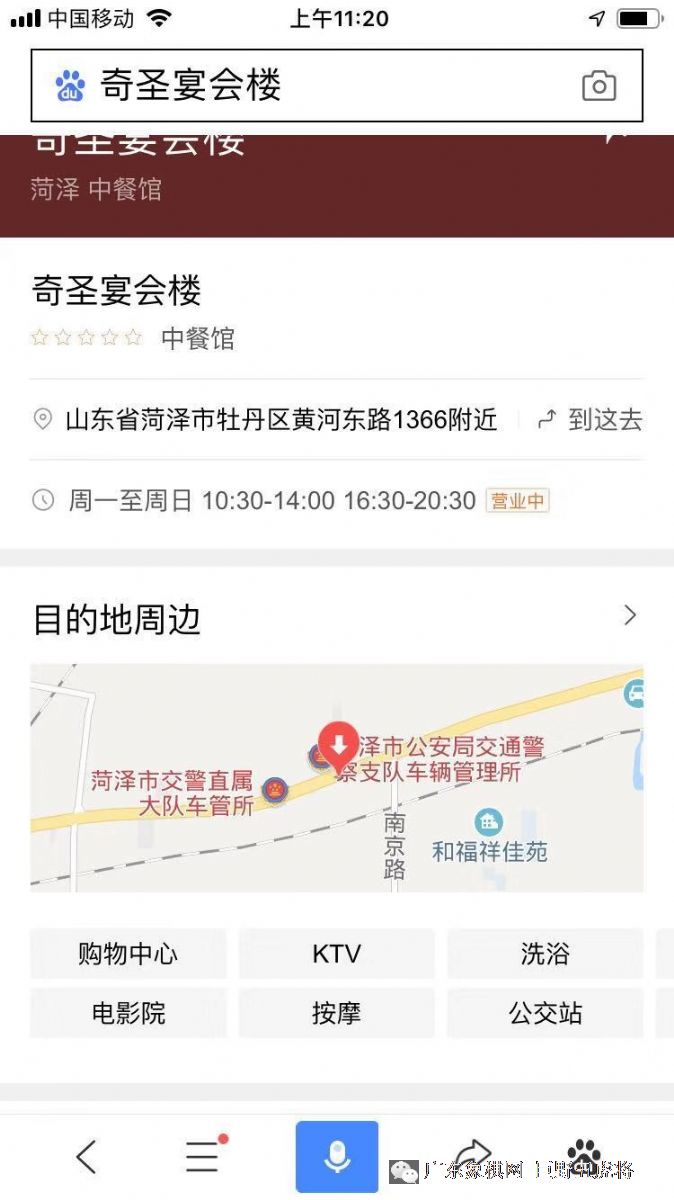This screenshot has width=674, height=1200.
Task: Open the bottom menu button
Action: point(203,1156)
